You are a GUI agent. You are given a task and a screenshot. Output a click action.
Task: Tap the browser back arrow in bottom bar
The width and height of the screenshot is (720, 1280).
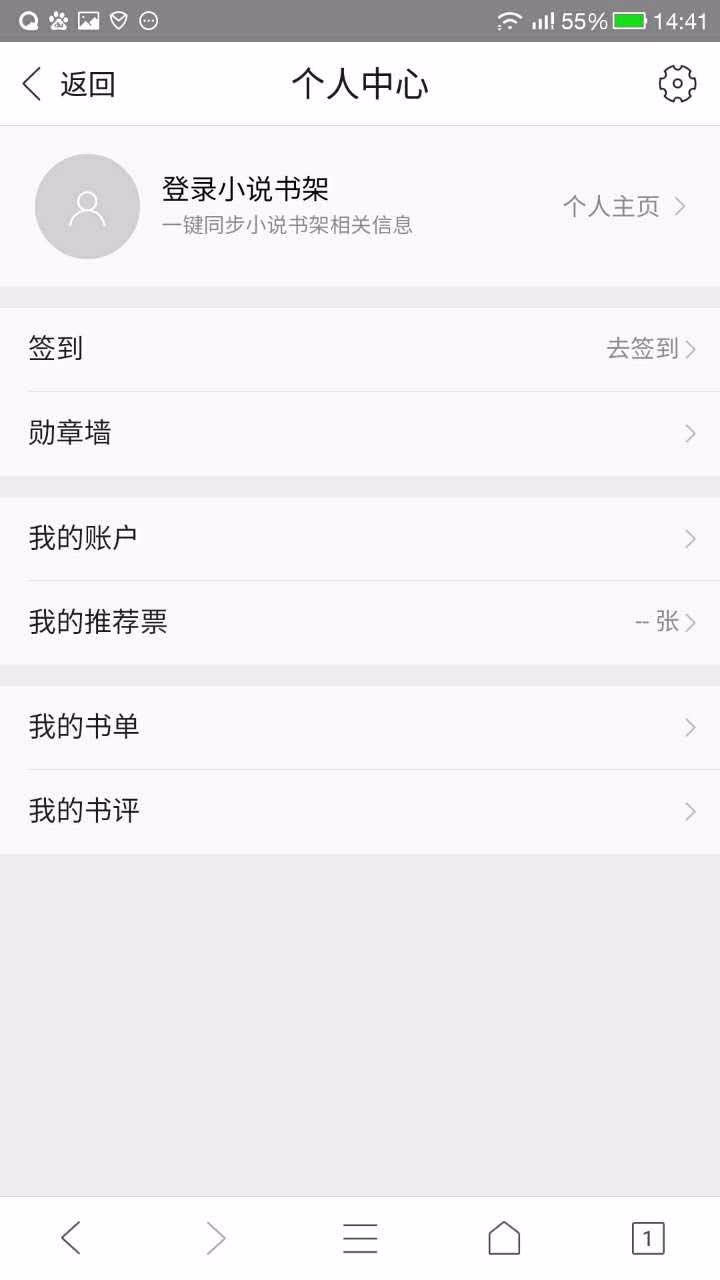71,1237
